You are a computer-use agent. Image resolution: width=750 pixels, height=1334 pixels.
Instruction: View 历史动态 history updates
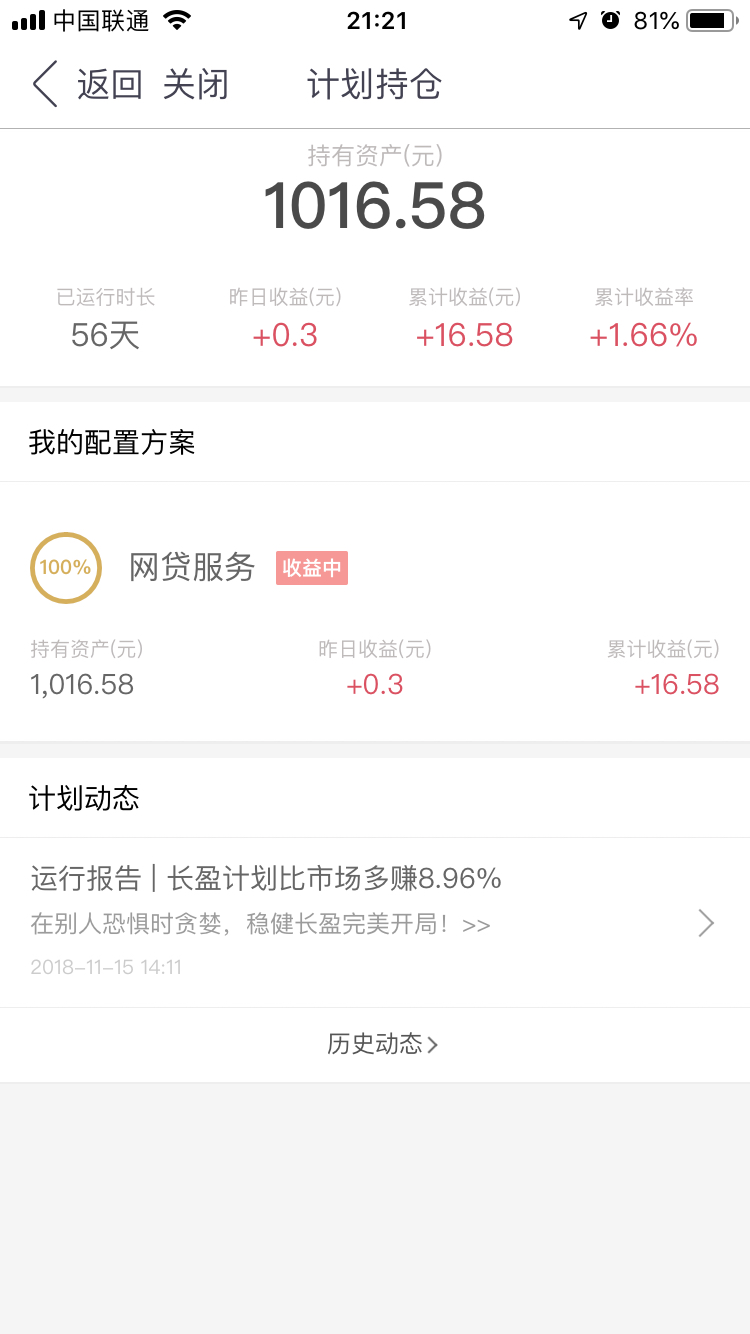point(383,1045)
